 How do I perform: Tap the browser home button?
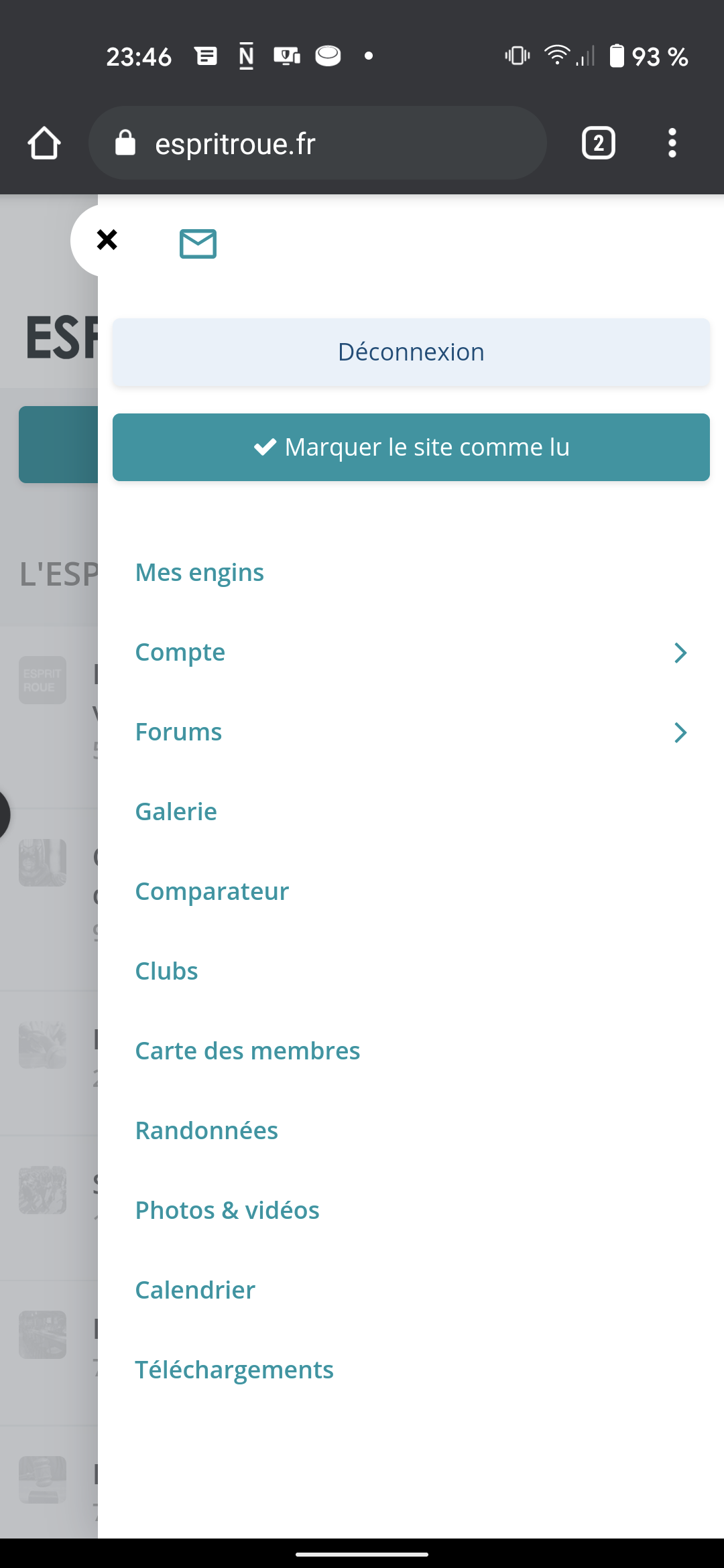[44, 143]
